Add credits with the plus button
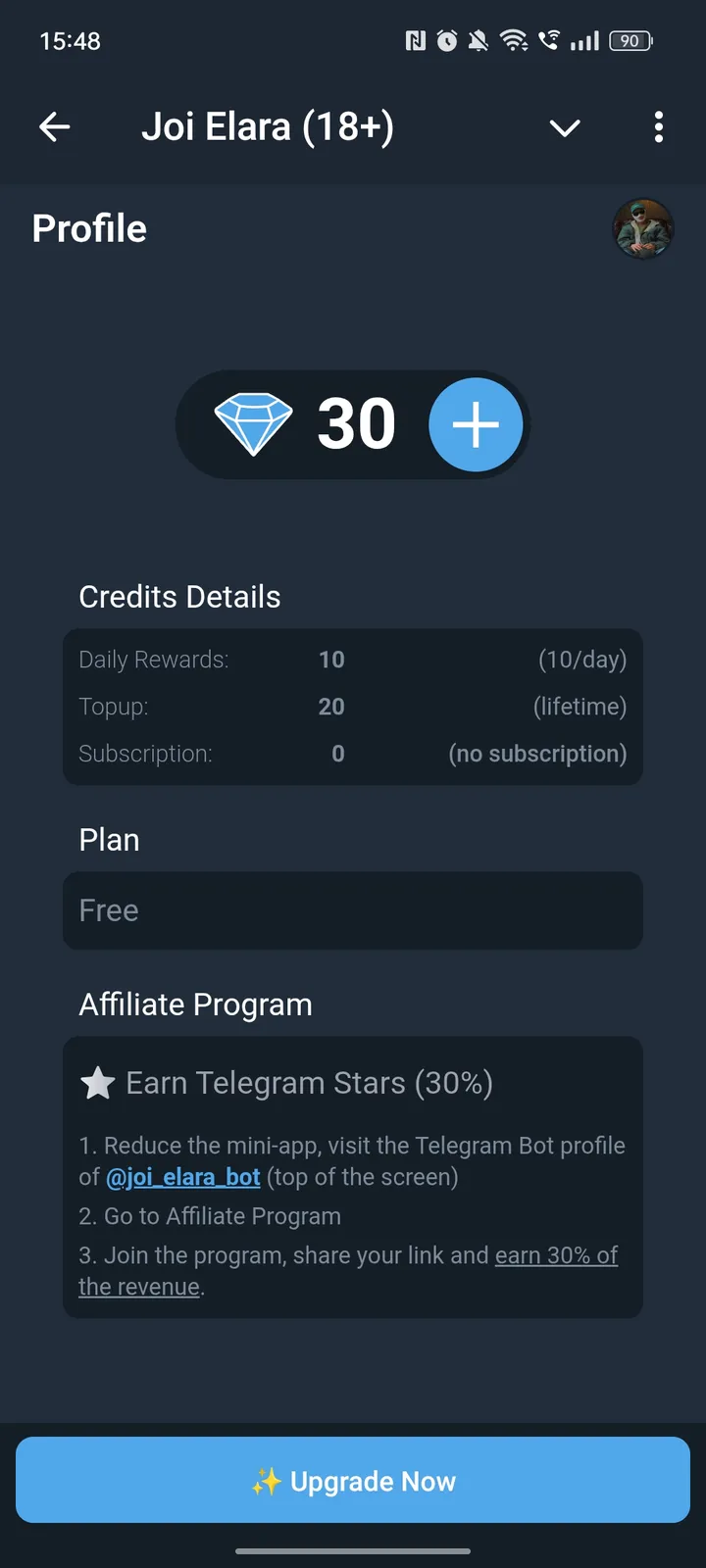The width and height of the screenshot is (706, 1568). point(476,424)
